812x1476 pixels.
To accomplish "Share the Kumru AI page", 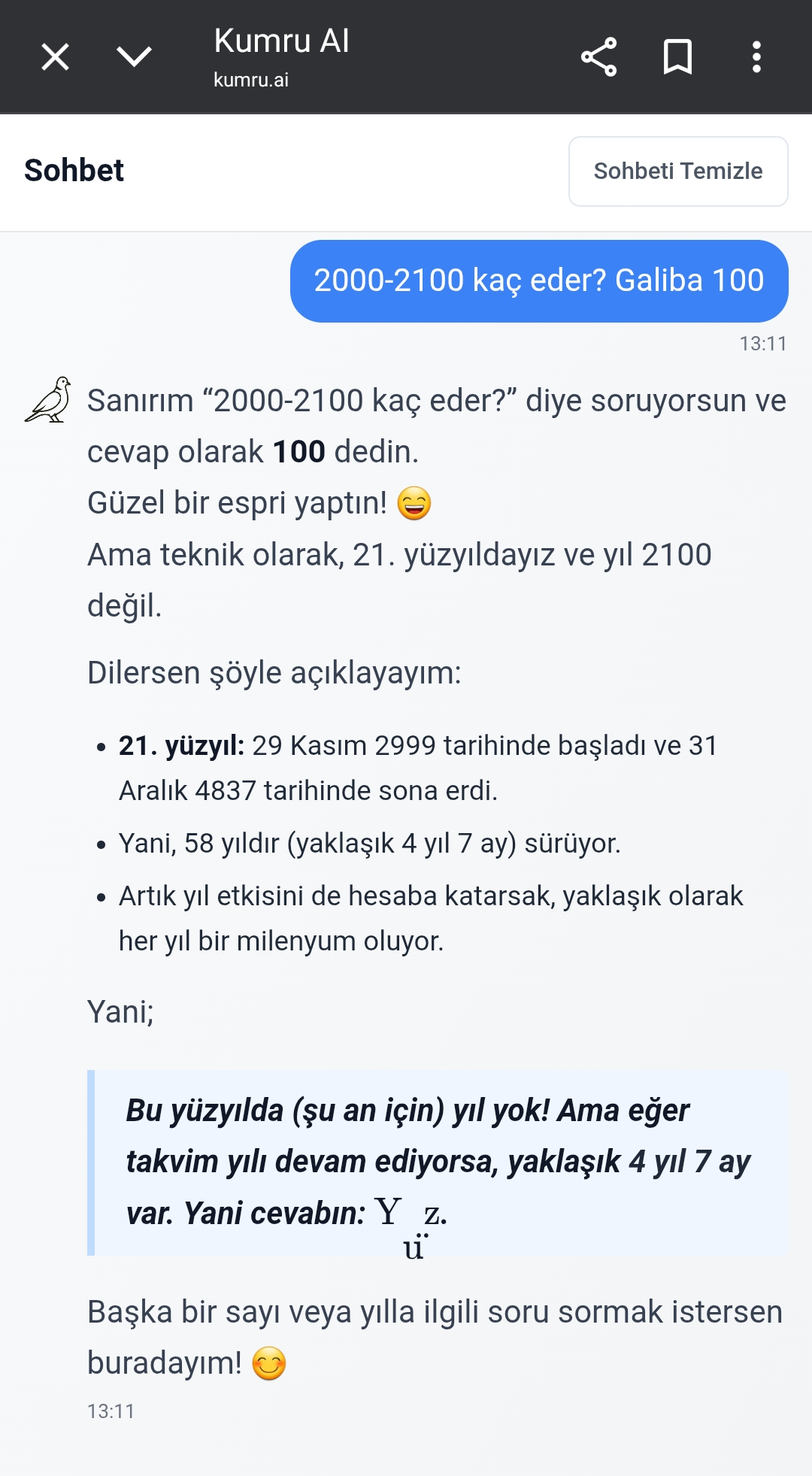I will click(x=598, y=57).
